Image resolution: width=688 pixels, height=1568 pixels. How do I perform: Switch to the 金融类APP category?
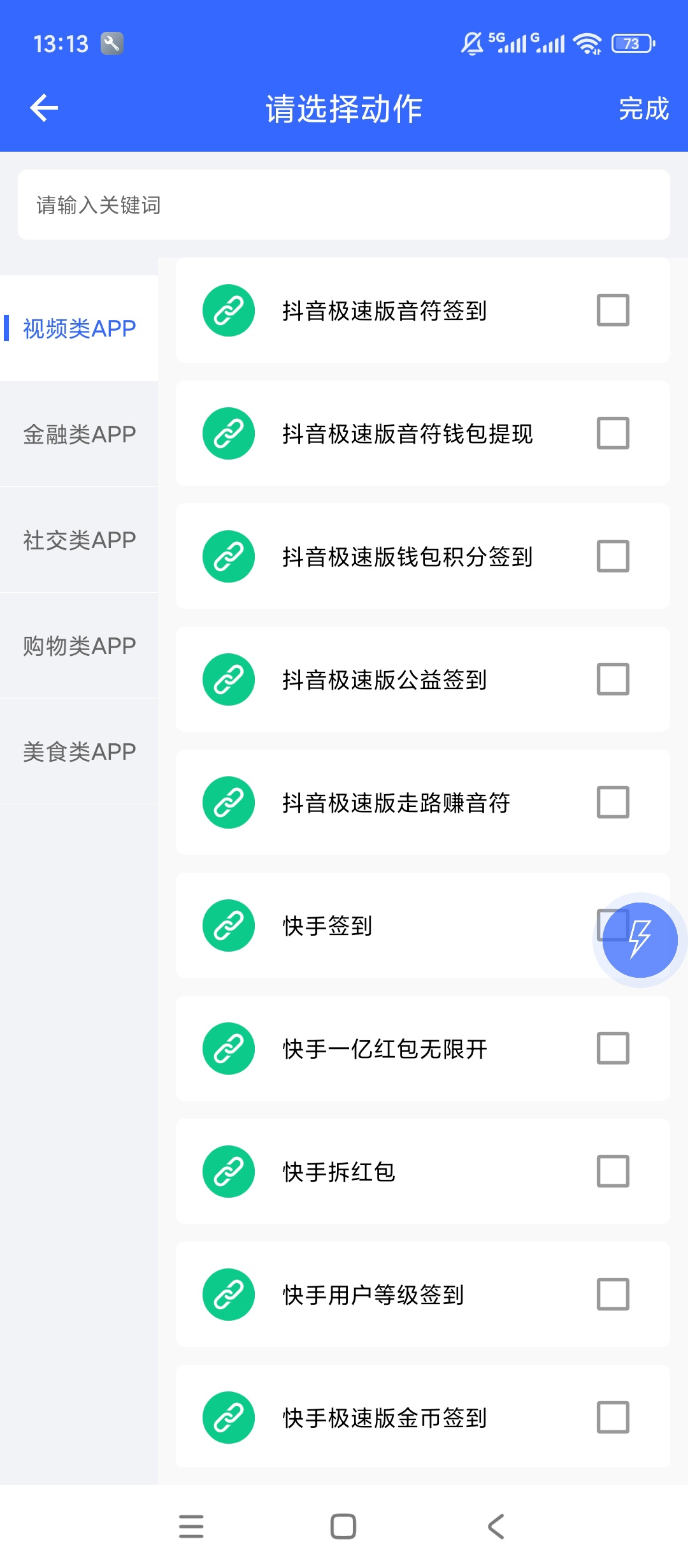coord(79,434)
